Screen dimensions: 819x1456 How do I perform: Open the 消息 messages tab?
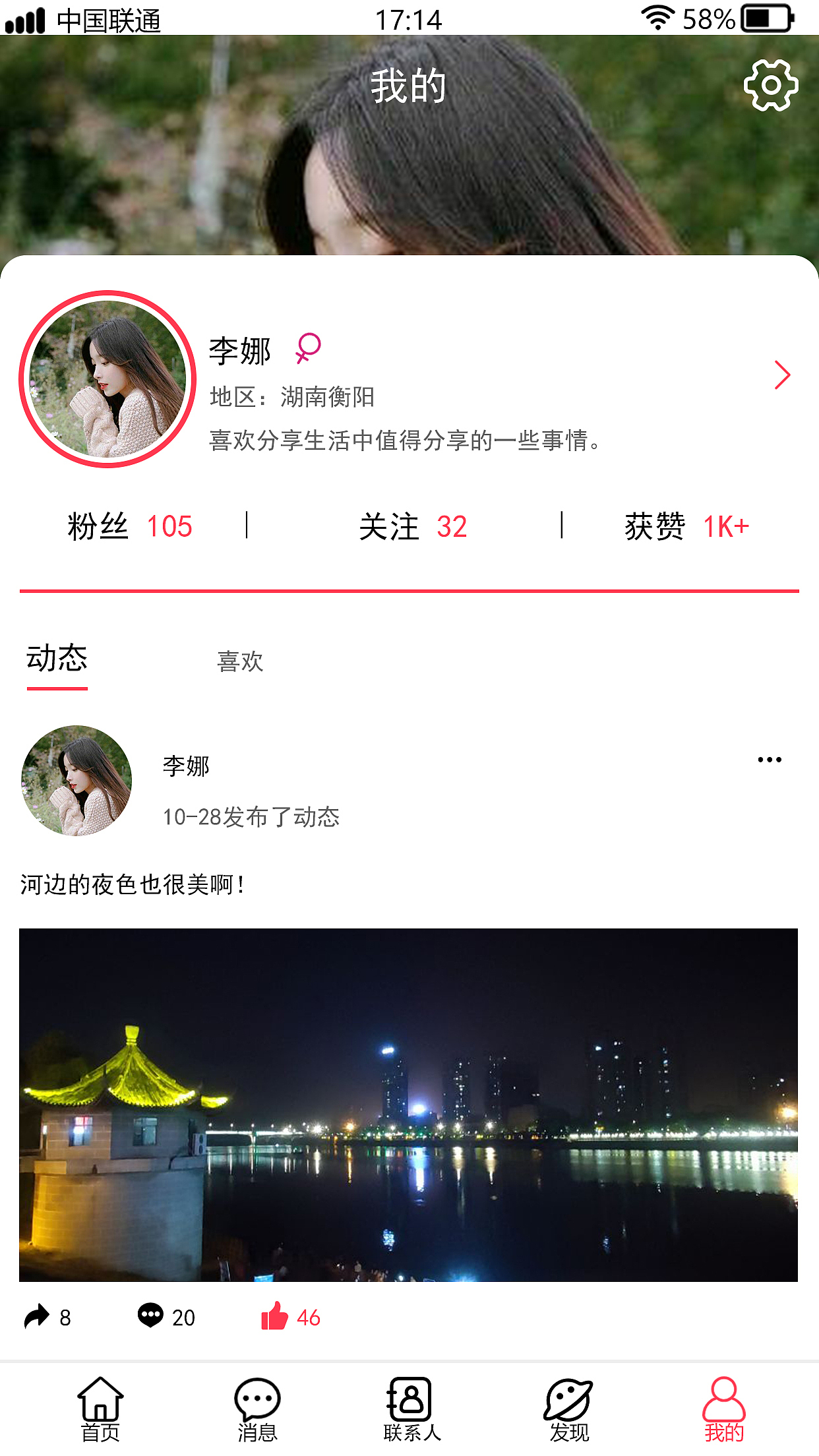click(x=257, y=1409)
